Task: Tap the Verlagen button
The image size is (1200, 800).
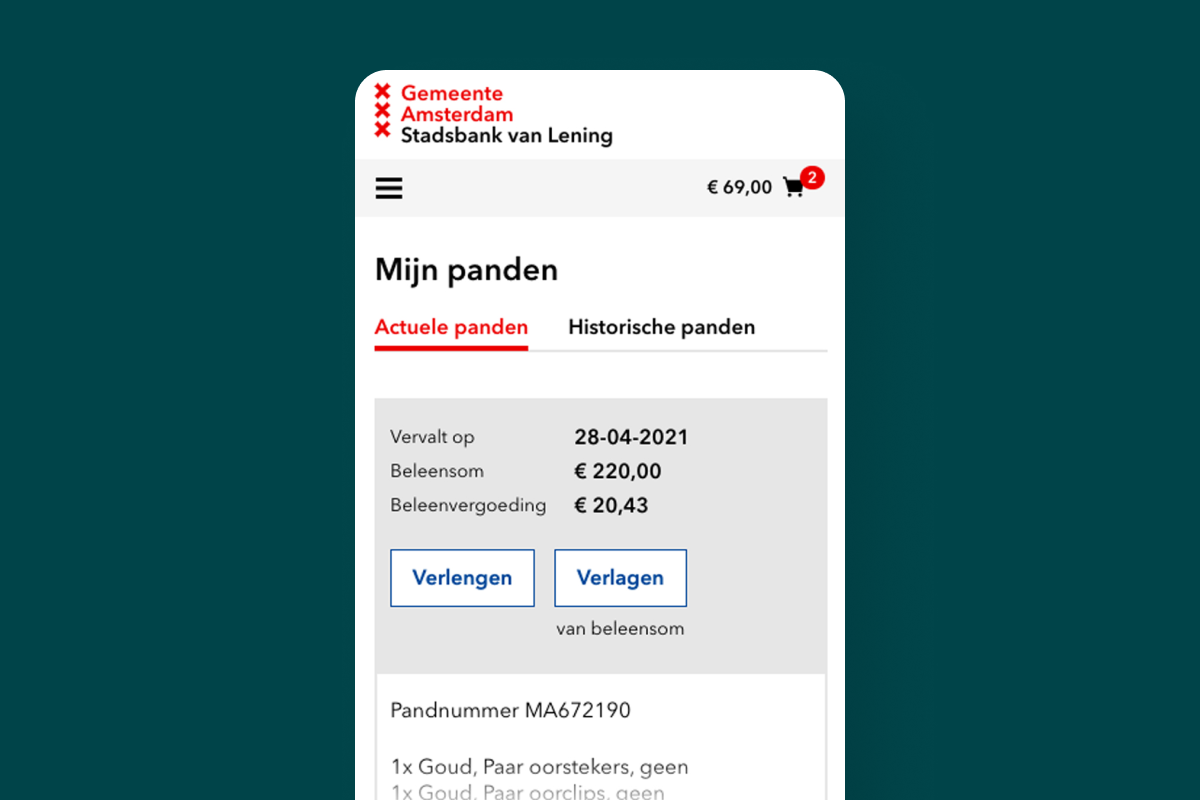Action: click(620, 578)
